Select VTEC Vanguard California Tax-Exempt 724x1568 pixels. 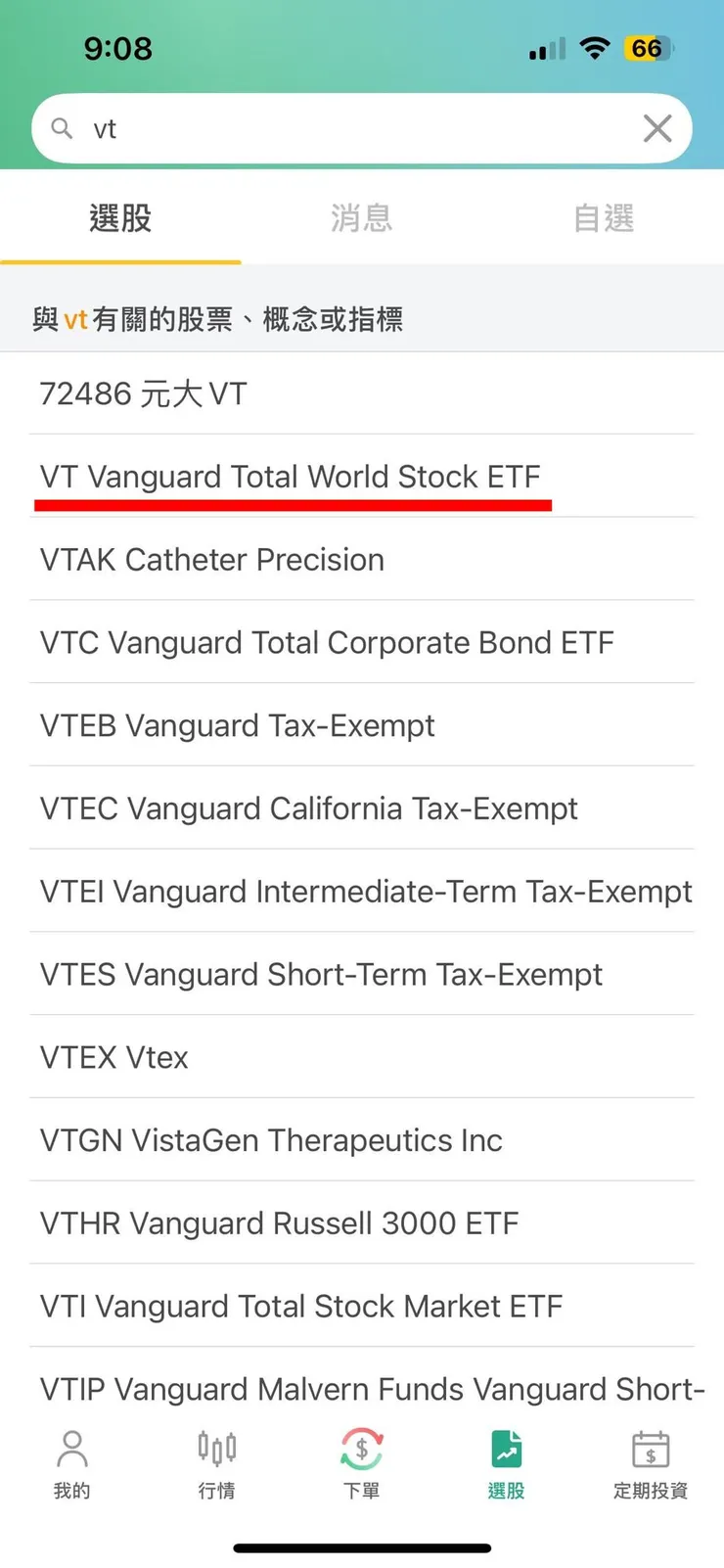pos(309,809)
